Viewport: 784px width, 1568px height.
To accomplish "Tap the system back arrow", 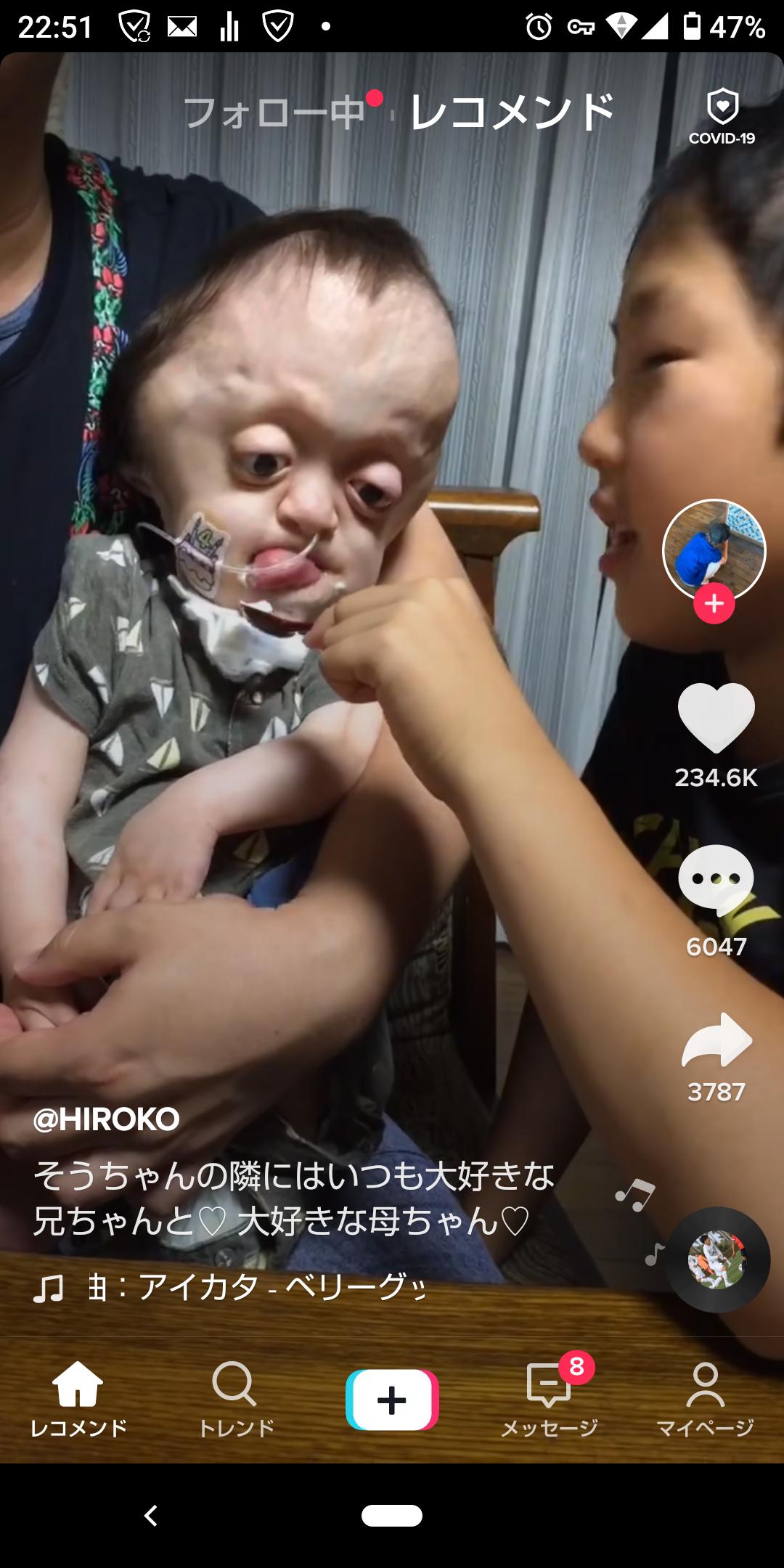I will click(x=150, y=1516).
